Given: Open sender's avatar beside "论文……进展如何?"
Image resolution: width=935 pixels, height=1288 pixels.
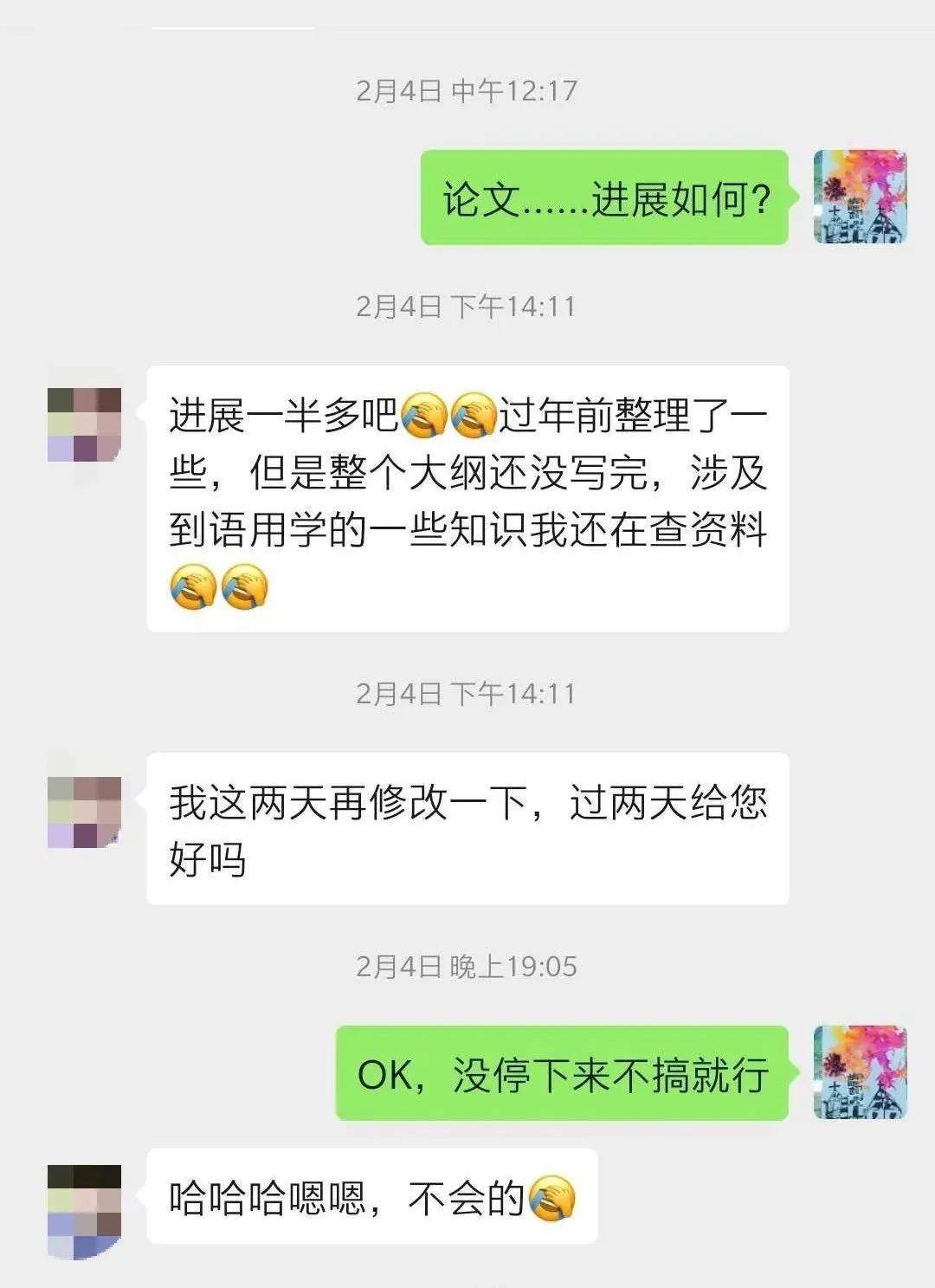Looking at the screenshot, I should pyautogui.click(x=860, y=197).
